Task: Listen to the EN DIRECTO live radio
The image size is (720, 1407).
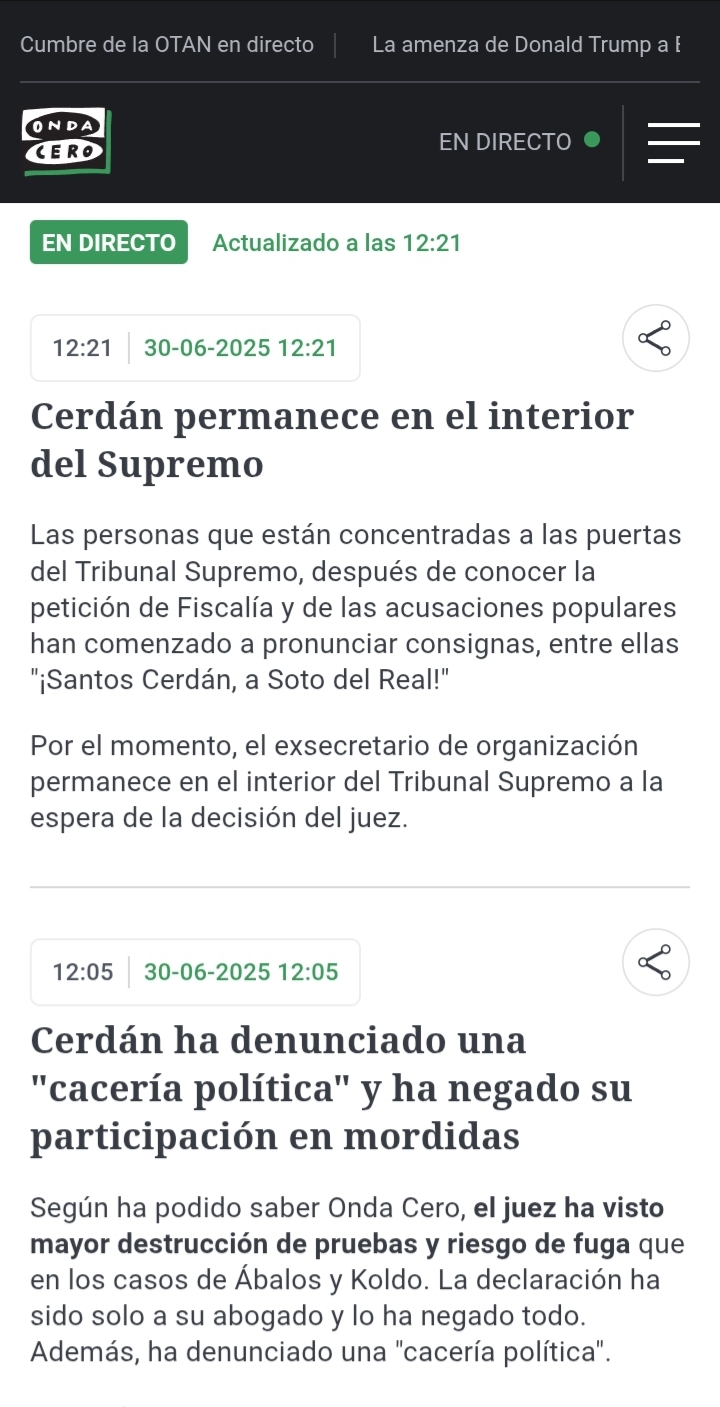Action: 519,142
